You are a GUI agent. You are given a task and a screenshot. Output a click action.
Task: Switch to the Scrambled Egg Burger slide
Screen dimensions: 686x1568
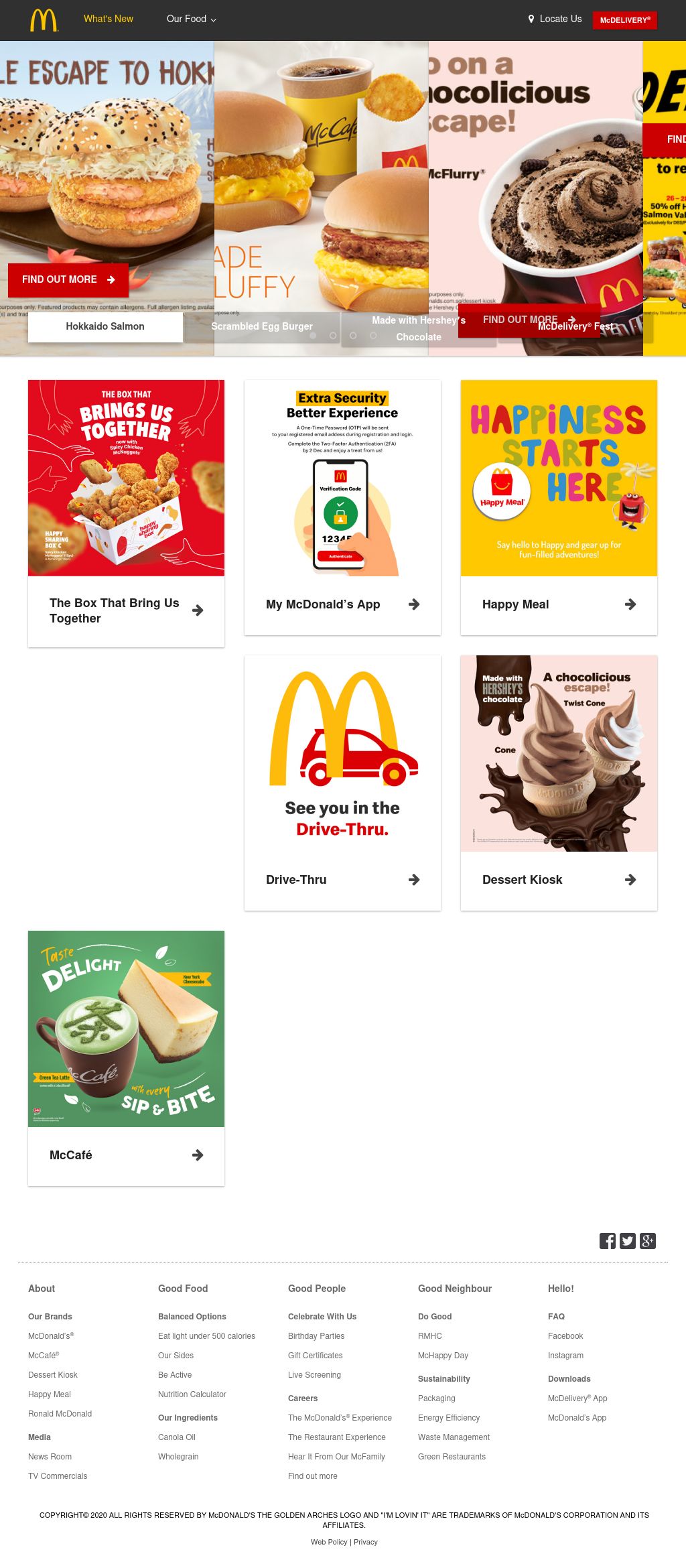click(262, 327)
